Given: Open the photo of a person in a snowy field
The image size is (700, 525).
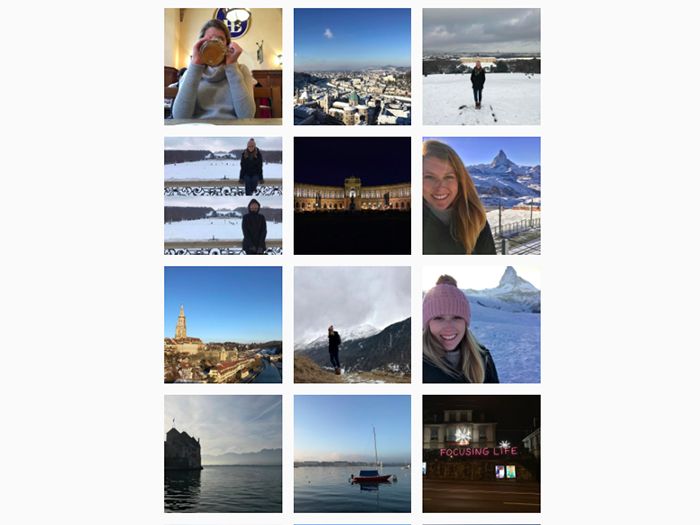Looking at the screenshot, I should 481,66.
